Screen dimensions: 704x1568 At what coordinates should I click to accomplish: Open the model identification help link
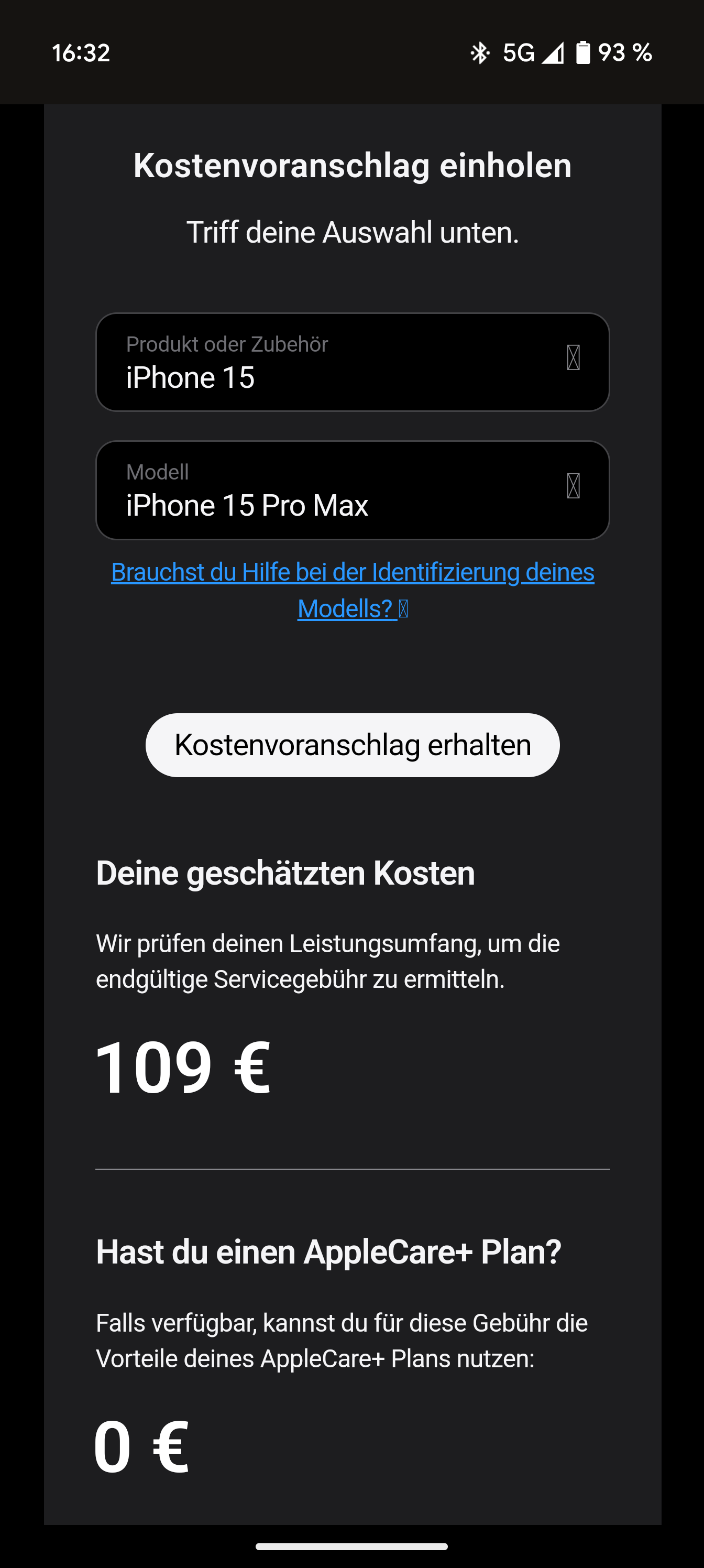click(x=353, y=590)
